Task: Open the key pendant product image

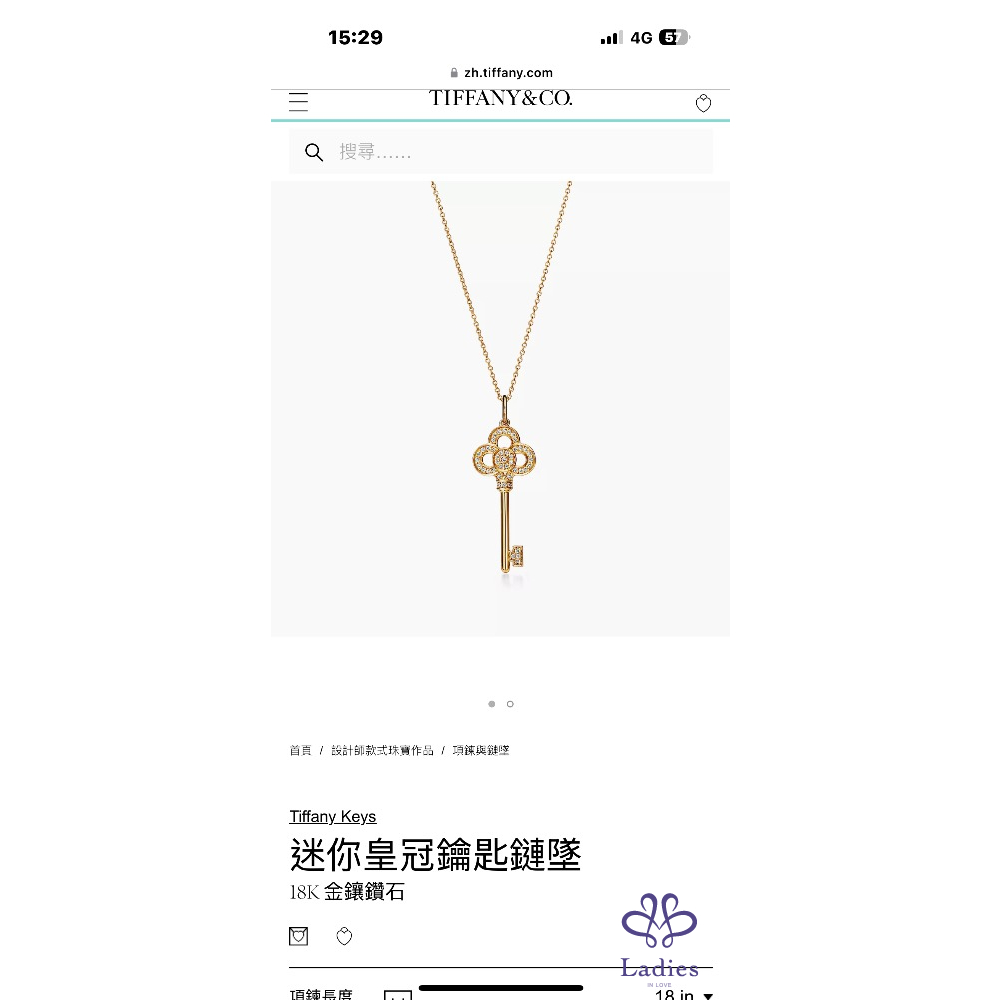Action: [x=500, y=408]
